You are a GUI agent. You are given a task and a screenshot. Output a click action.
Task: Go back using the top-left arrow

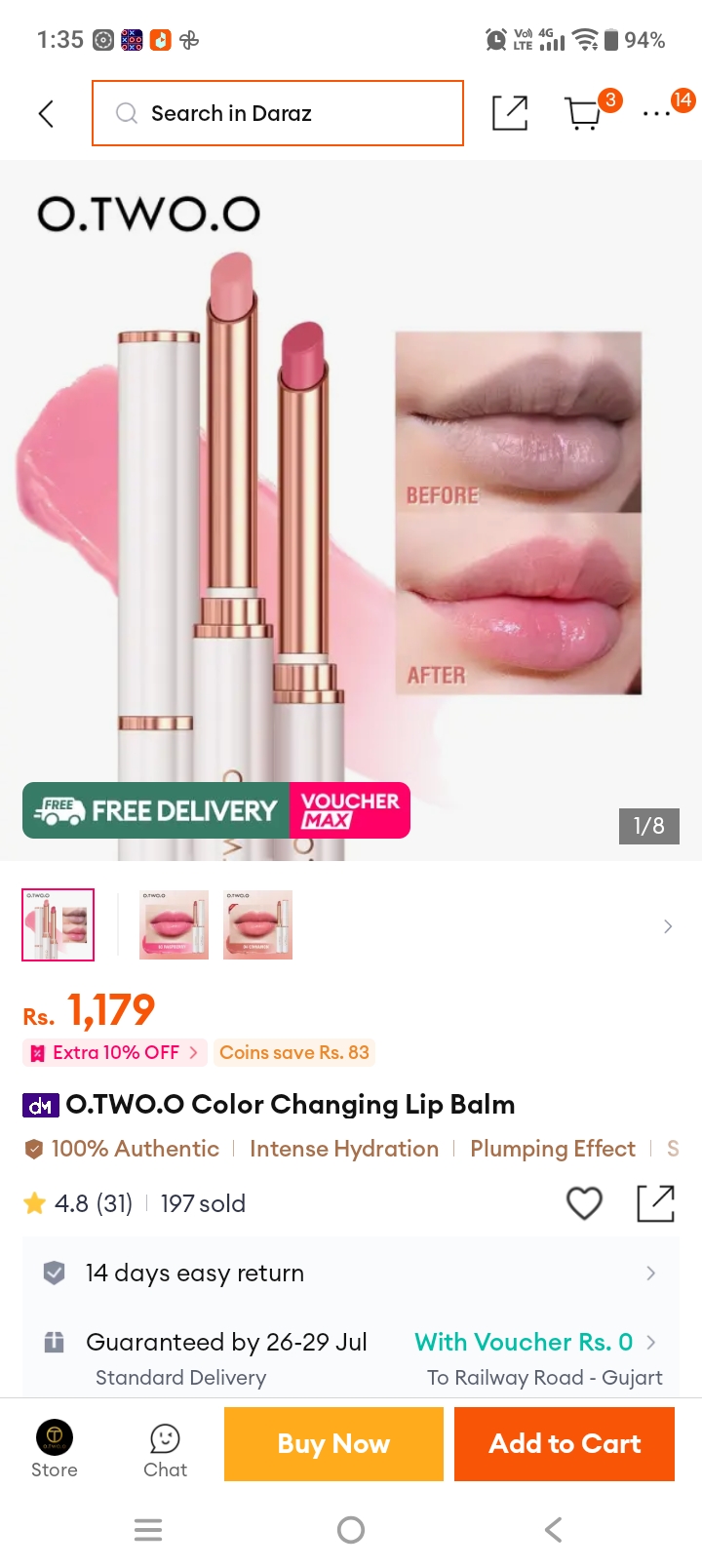coord(46,113)
